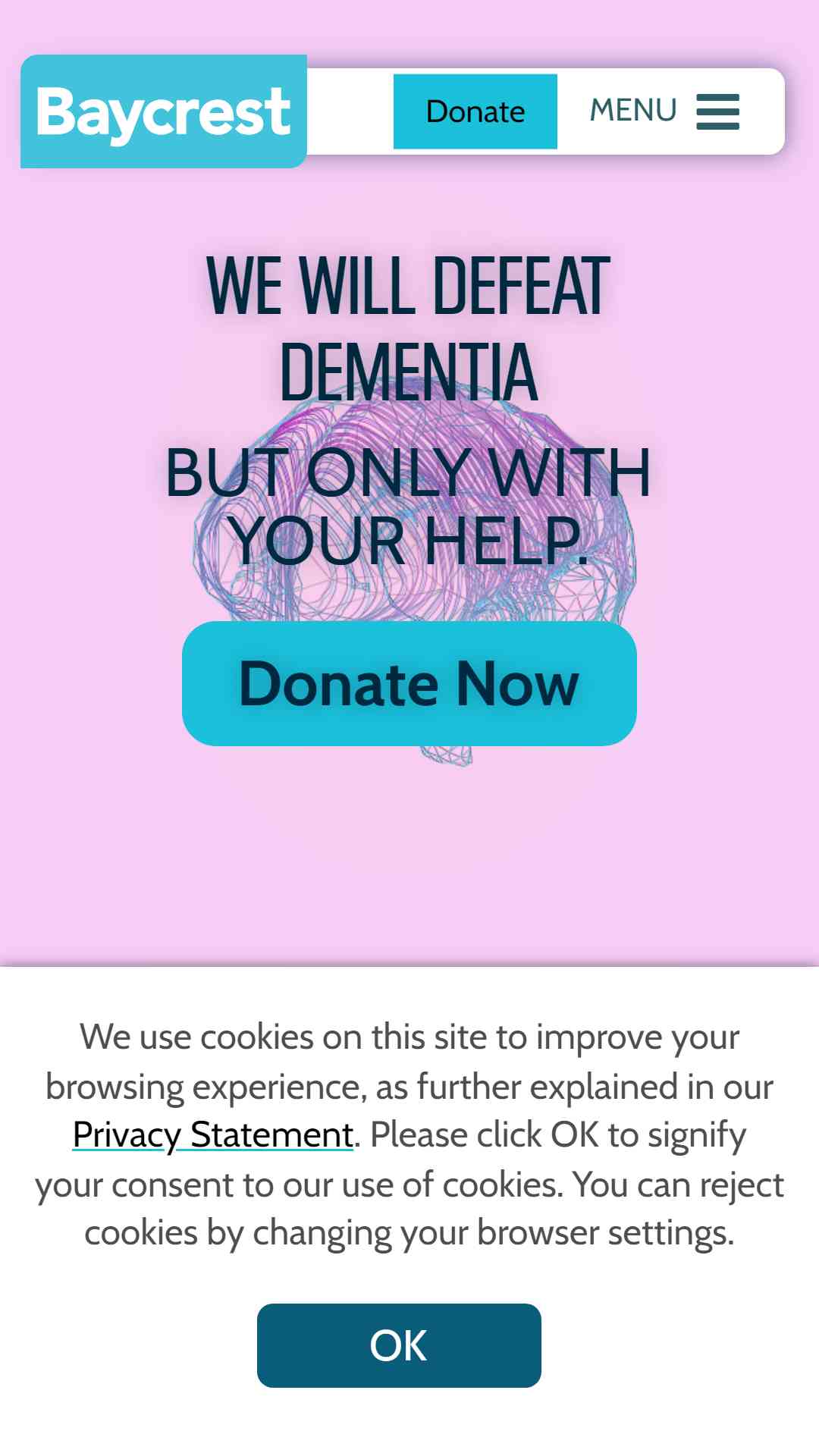Open the MENU hamburger navigation
The width and height of the screenshot is (819, 1456).
point(664,111)
